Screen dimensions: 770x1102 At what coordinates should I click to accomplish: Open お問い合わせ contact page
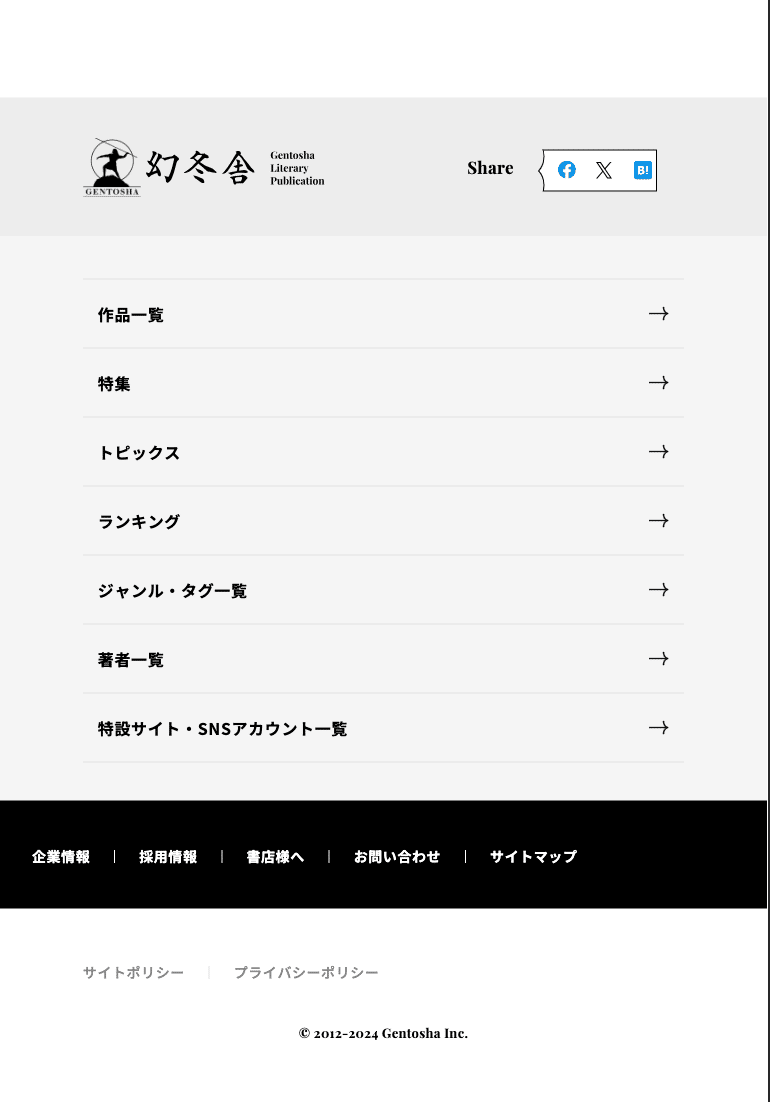coord(397,857)
